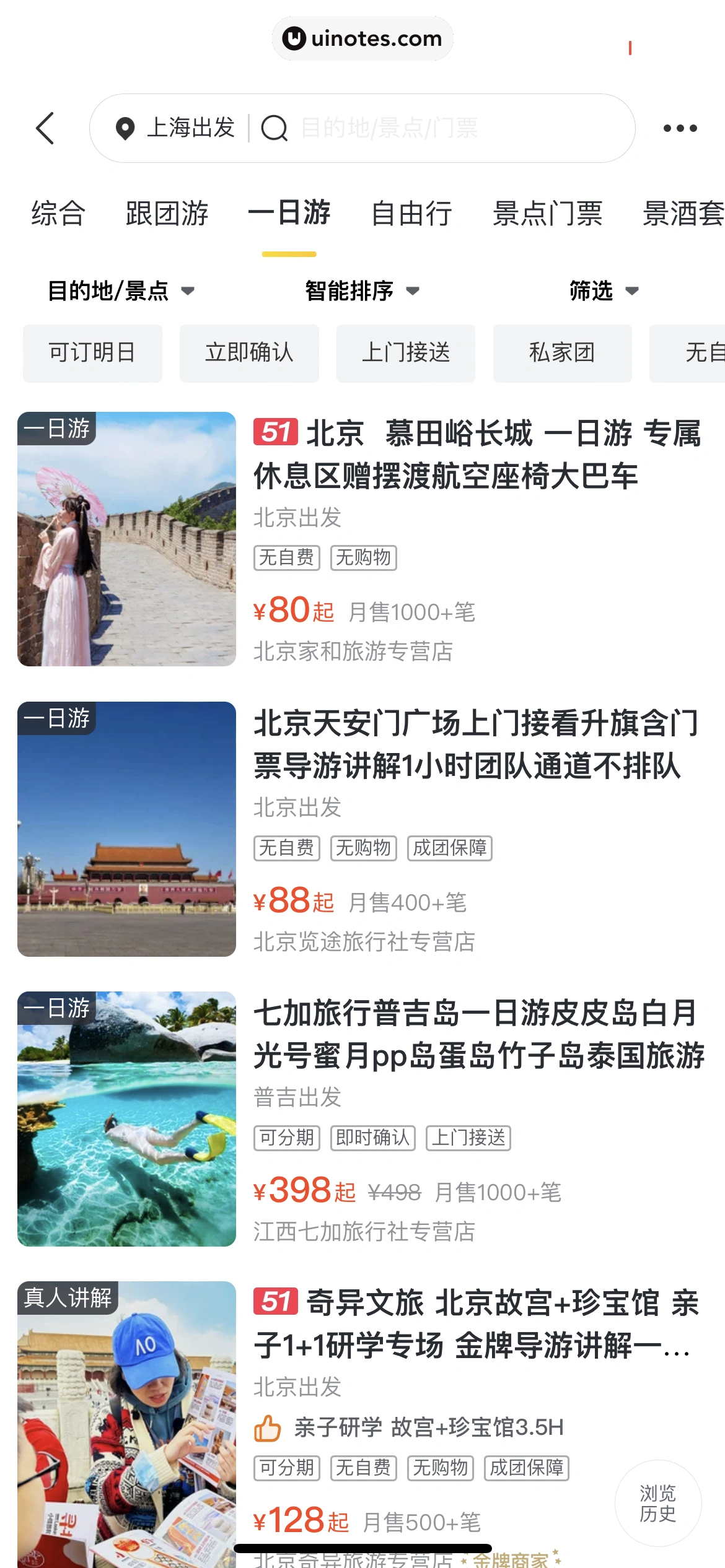
Task: Open the 筛选 filter options
Action: pyautogui.click(x=604, y=290)
